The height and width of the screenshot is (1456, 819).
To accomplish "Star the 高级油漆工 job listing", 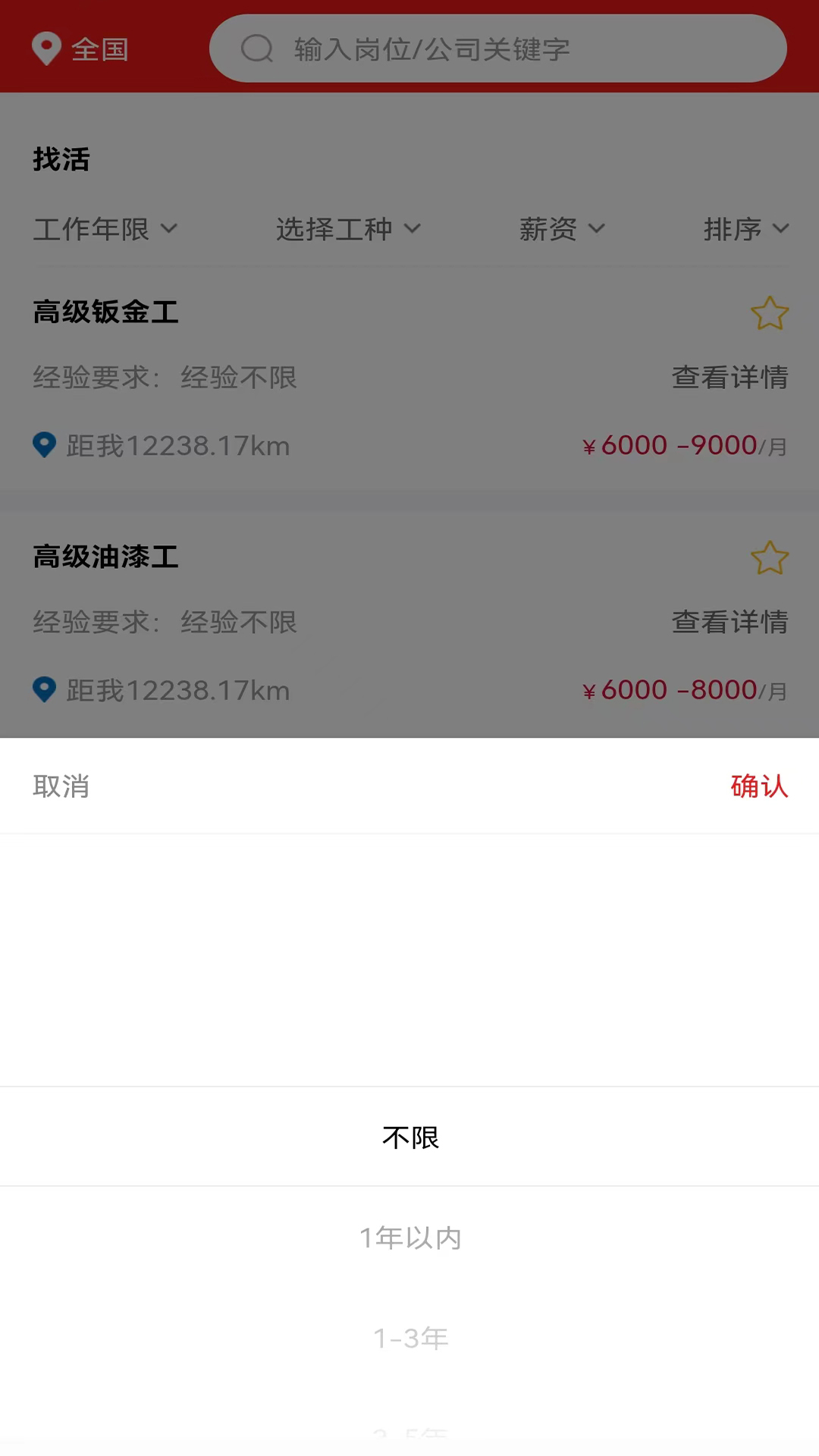I will click(x=770, y=557).
